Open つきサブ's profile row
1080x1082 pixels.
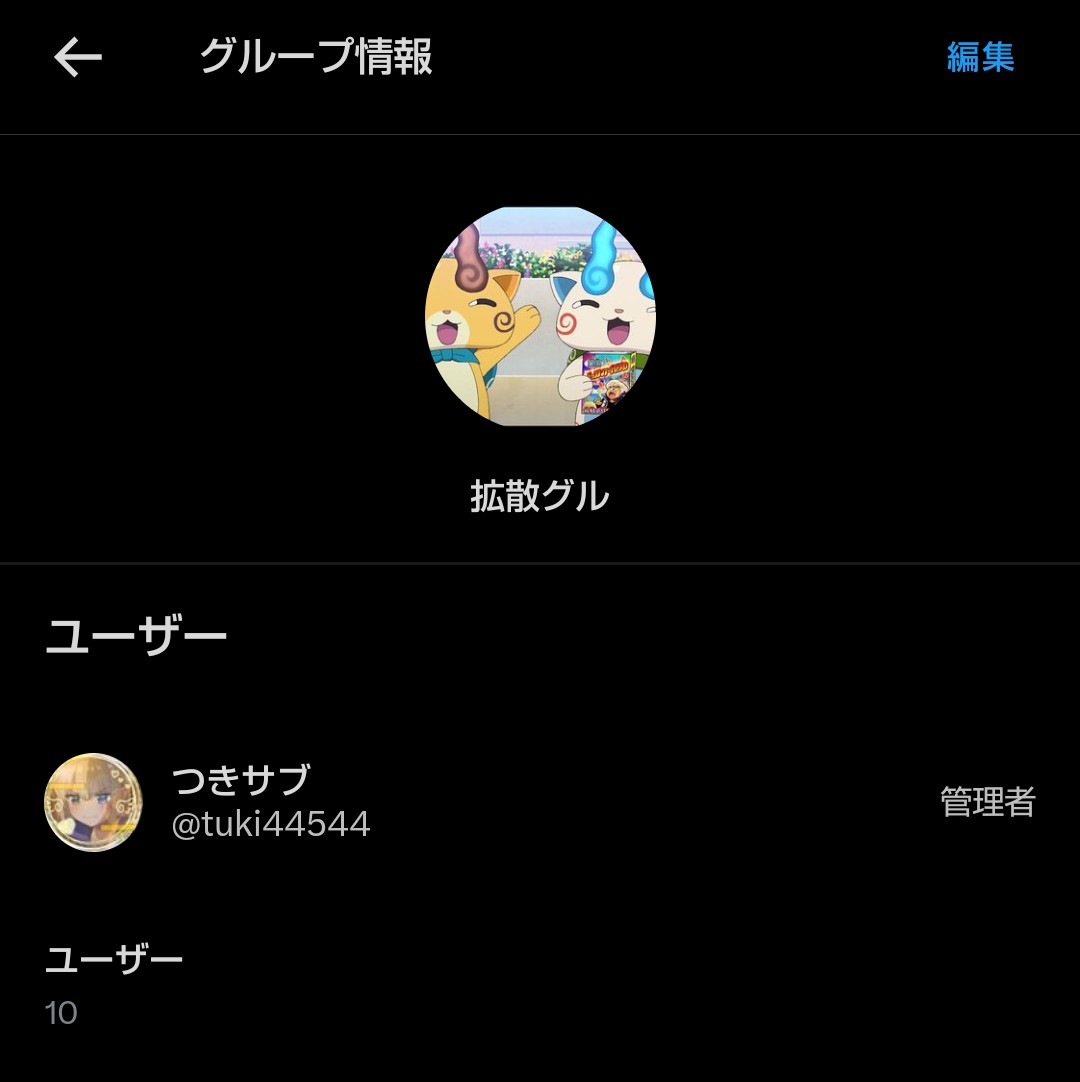pyautogui.click(x=540, y=802)
